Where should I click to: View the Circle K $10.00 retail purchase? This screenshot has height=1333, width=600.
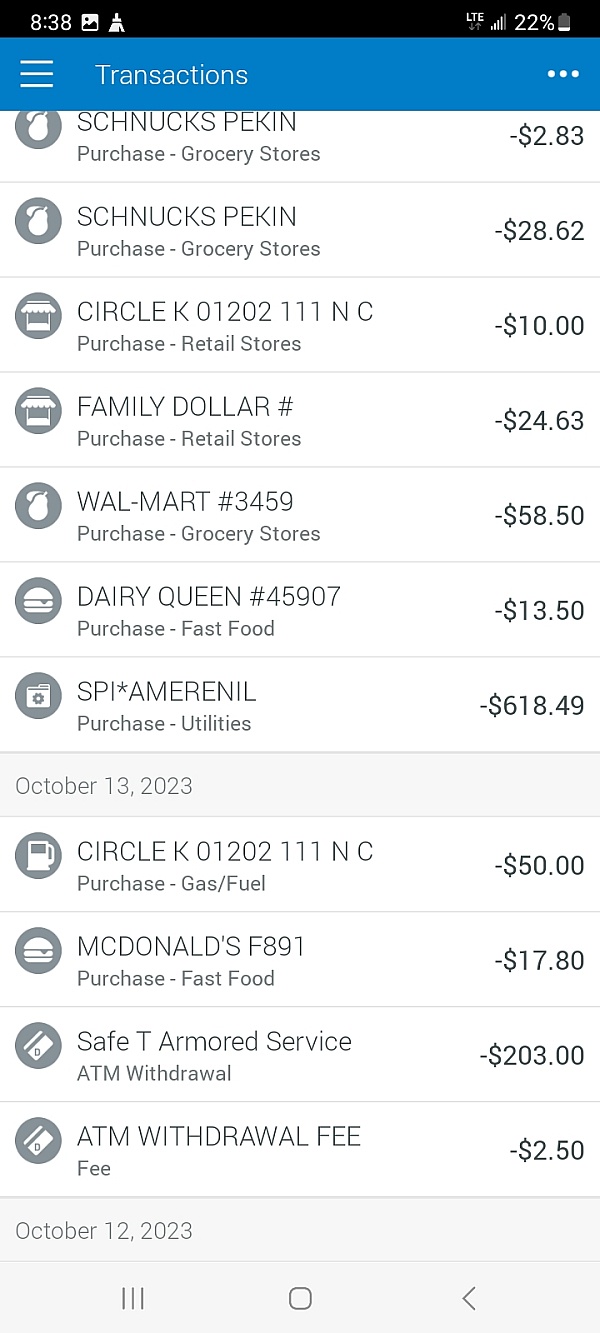(300, 325)
